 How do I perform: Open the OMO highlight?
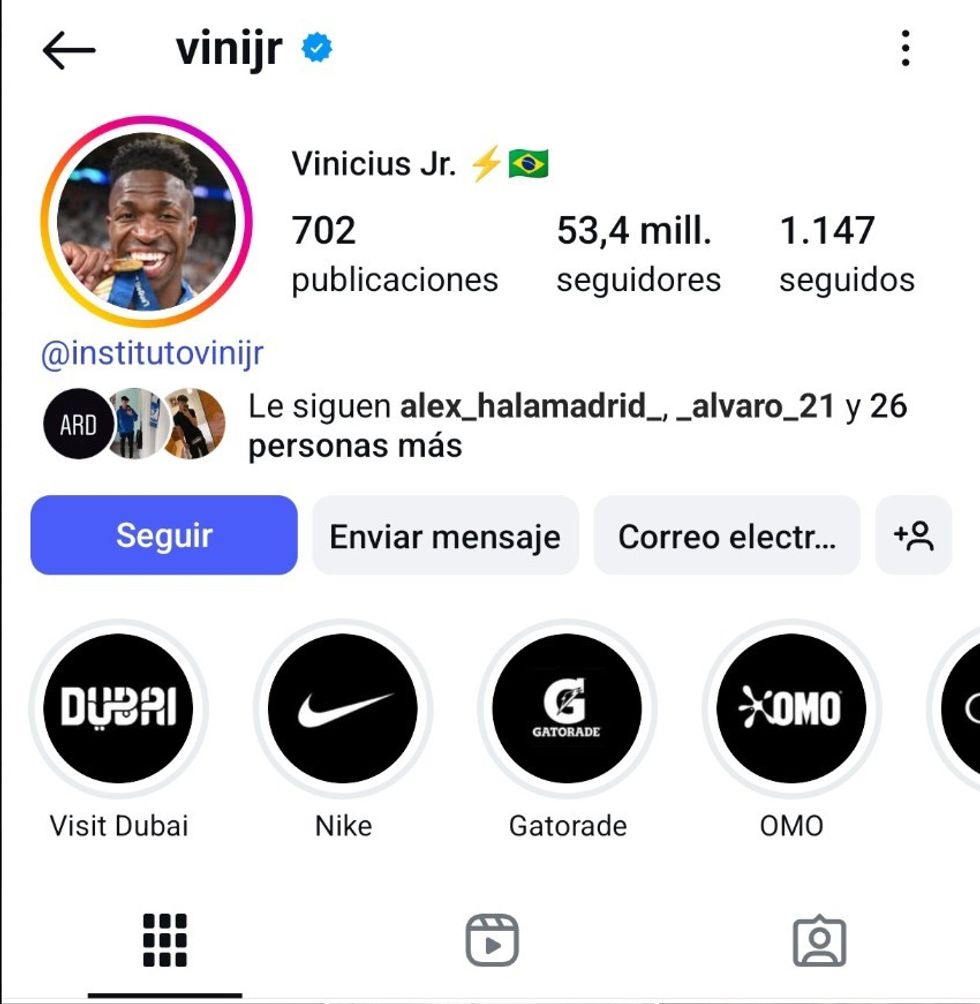[x=791, y=708]
